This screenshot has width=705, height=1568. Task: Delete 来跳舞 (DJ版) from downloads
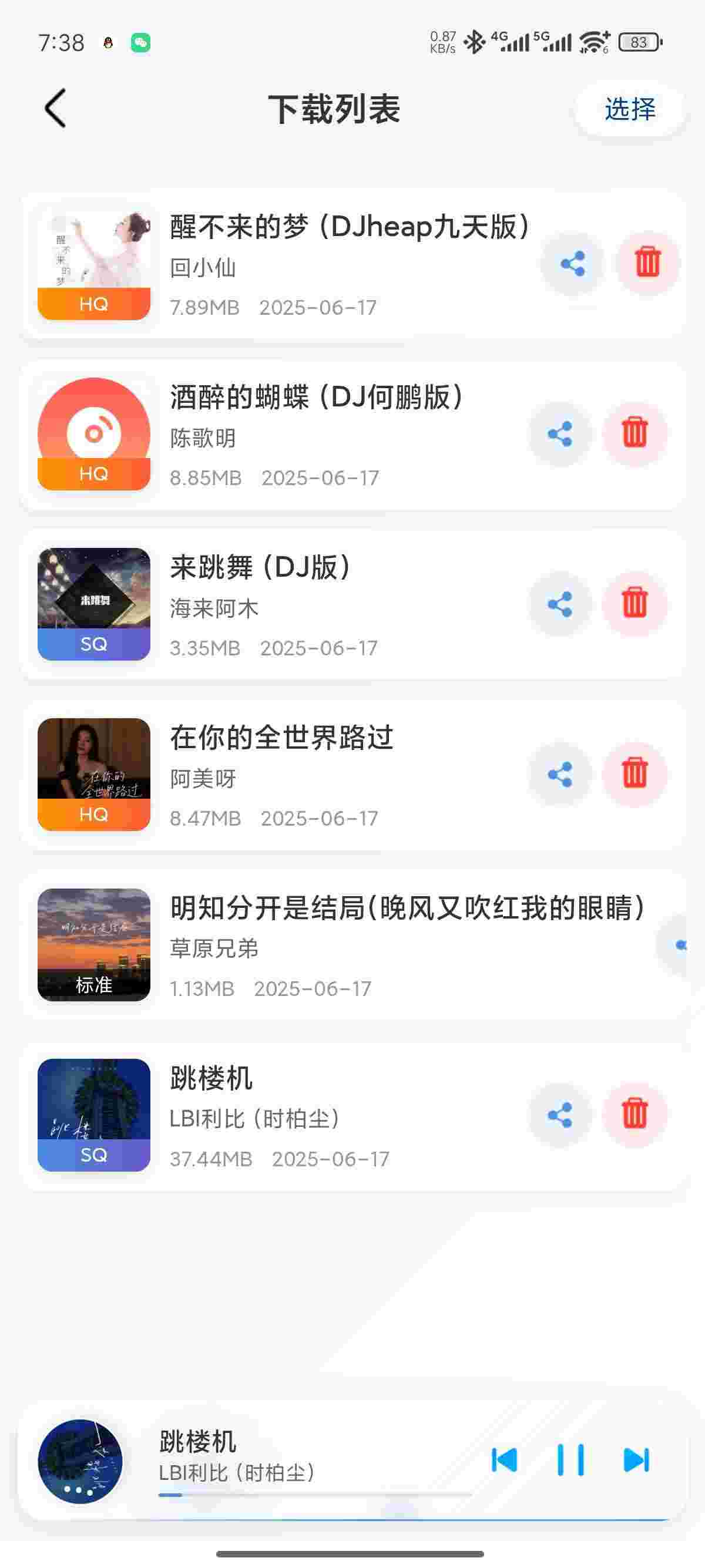(634, 603)
